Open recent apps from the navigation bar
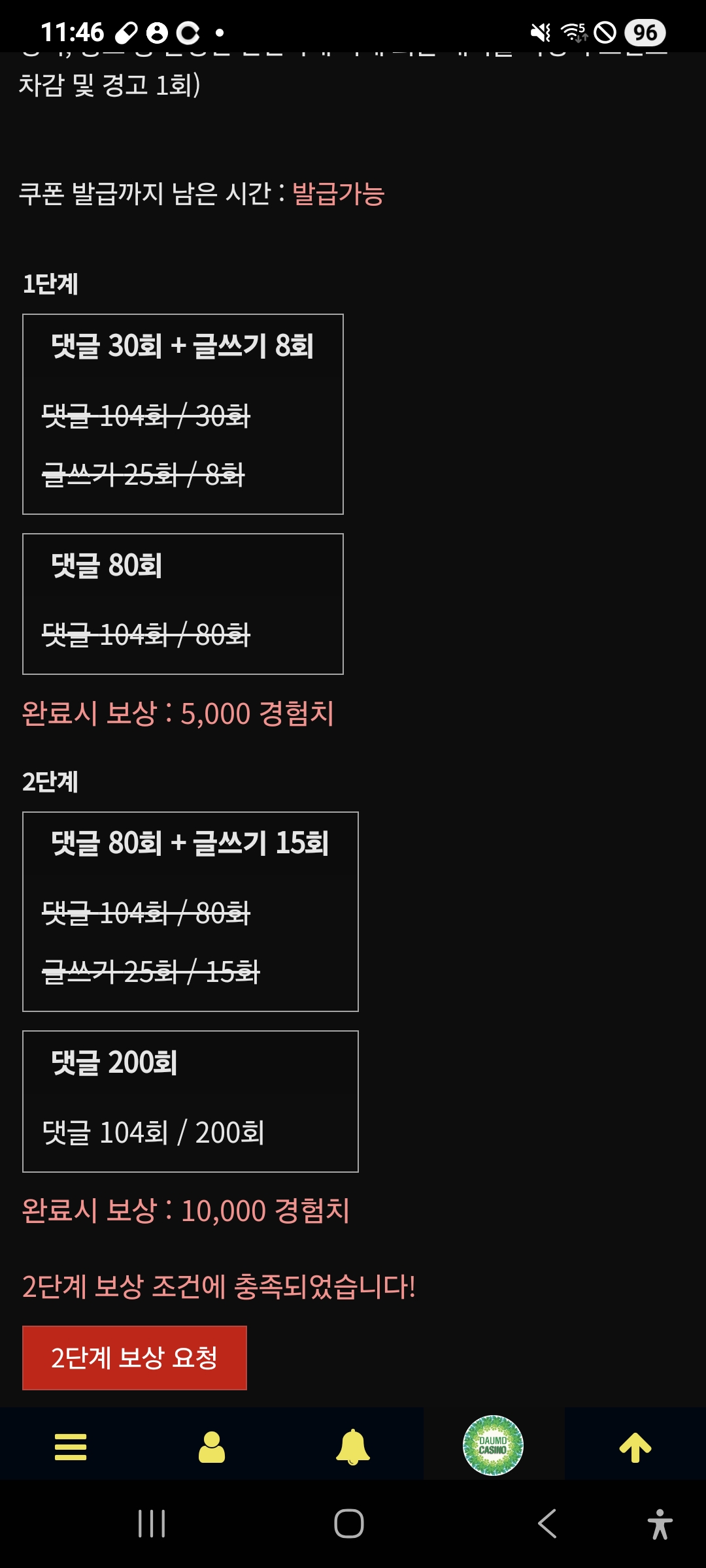The width and height of the screenshot is (706, 1568). pos(152,1524)
